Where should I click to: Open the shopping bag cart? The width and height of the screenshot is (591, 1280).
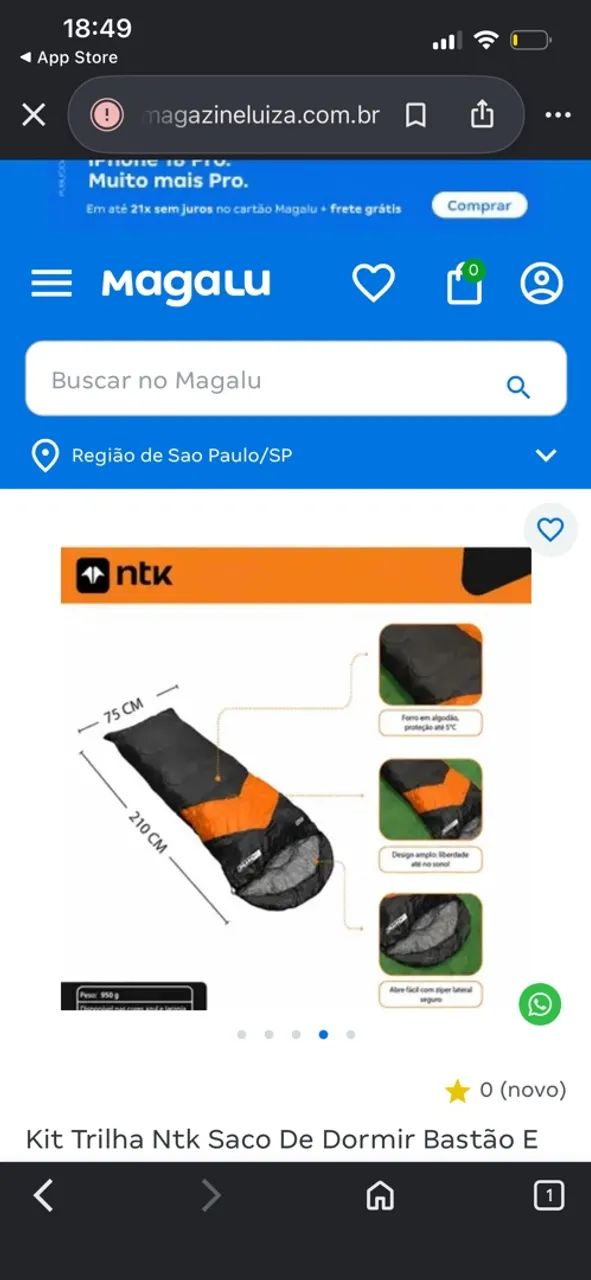point(465,283)
